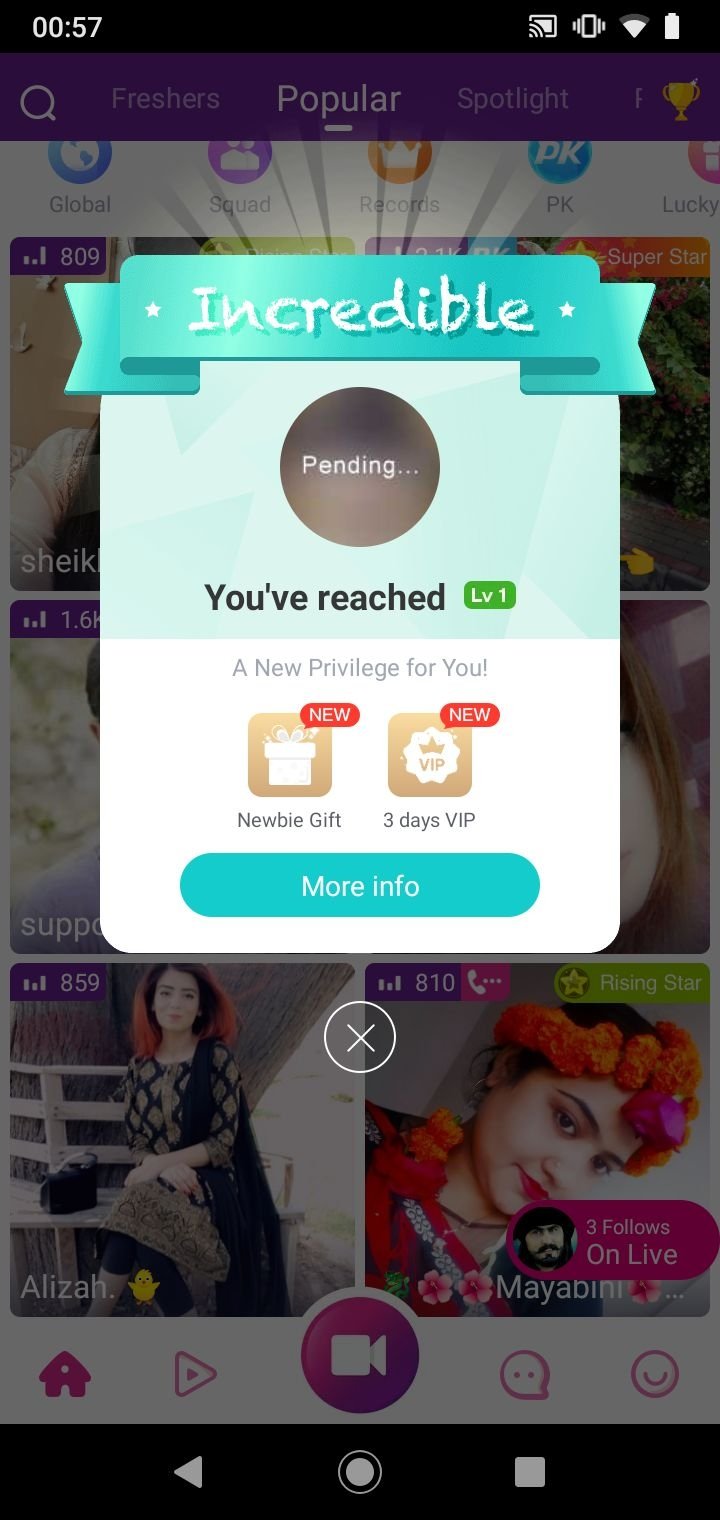This screenshot has height=1520, width=720.
Task: Start a live broadcast with camera button
Action: (x=360, y=1355)
